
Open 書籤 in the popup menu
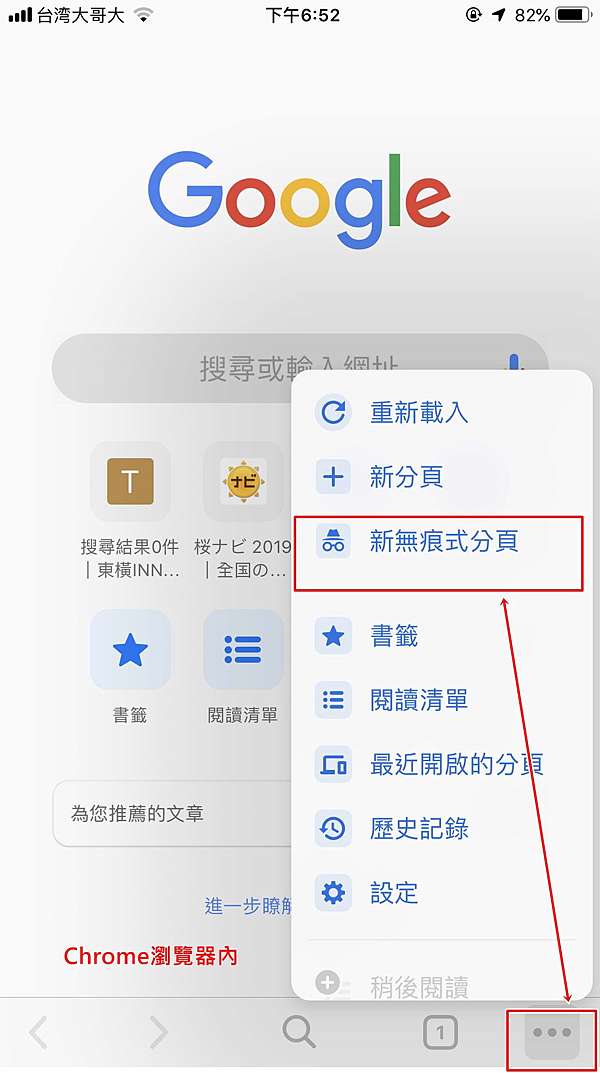point(441,636)
